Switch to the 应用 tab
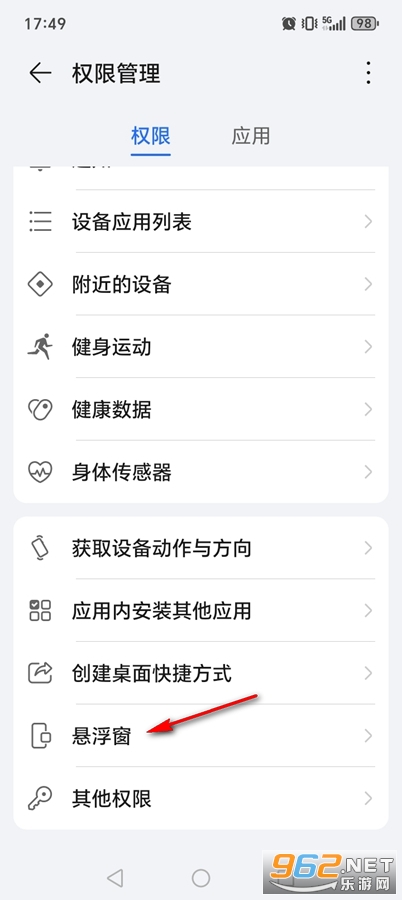Image resolution: width=402 pixels, height=900 pixels. click(x=250, y=136)
